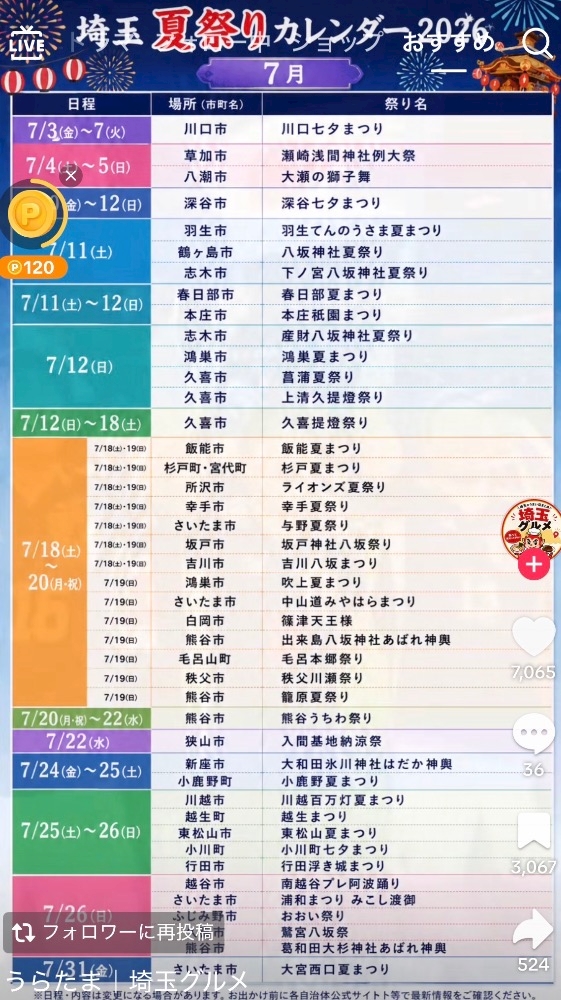This screenshot has height=1000, width=561.
Task: Open the LIVE icon
Action: click(x=27, y=43)
